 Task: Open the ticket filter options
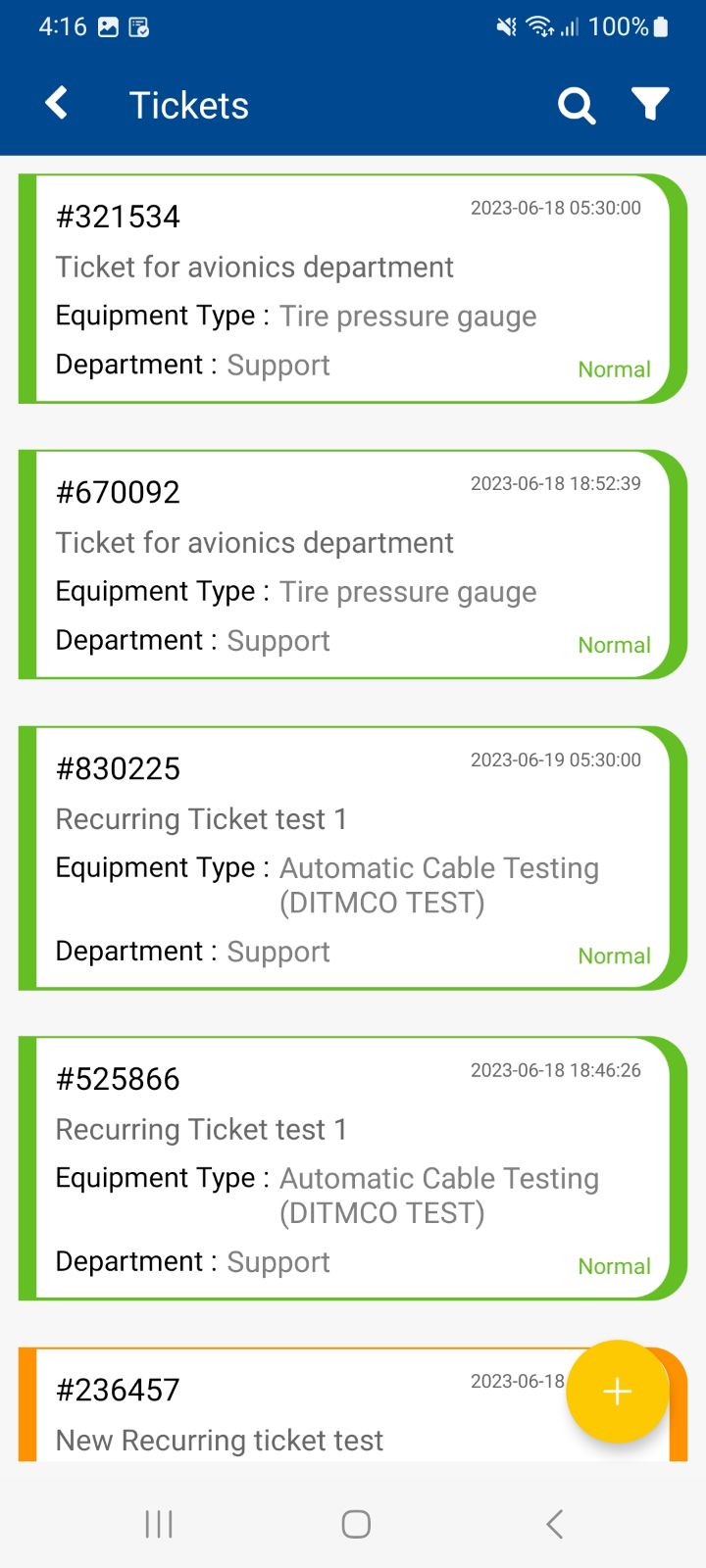coord(650,104)
